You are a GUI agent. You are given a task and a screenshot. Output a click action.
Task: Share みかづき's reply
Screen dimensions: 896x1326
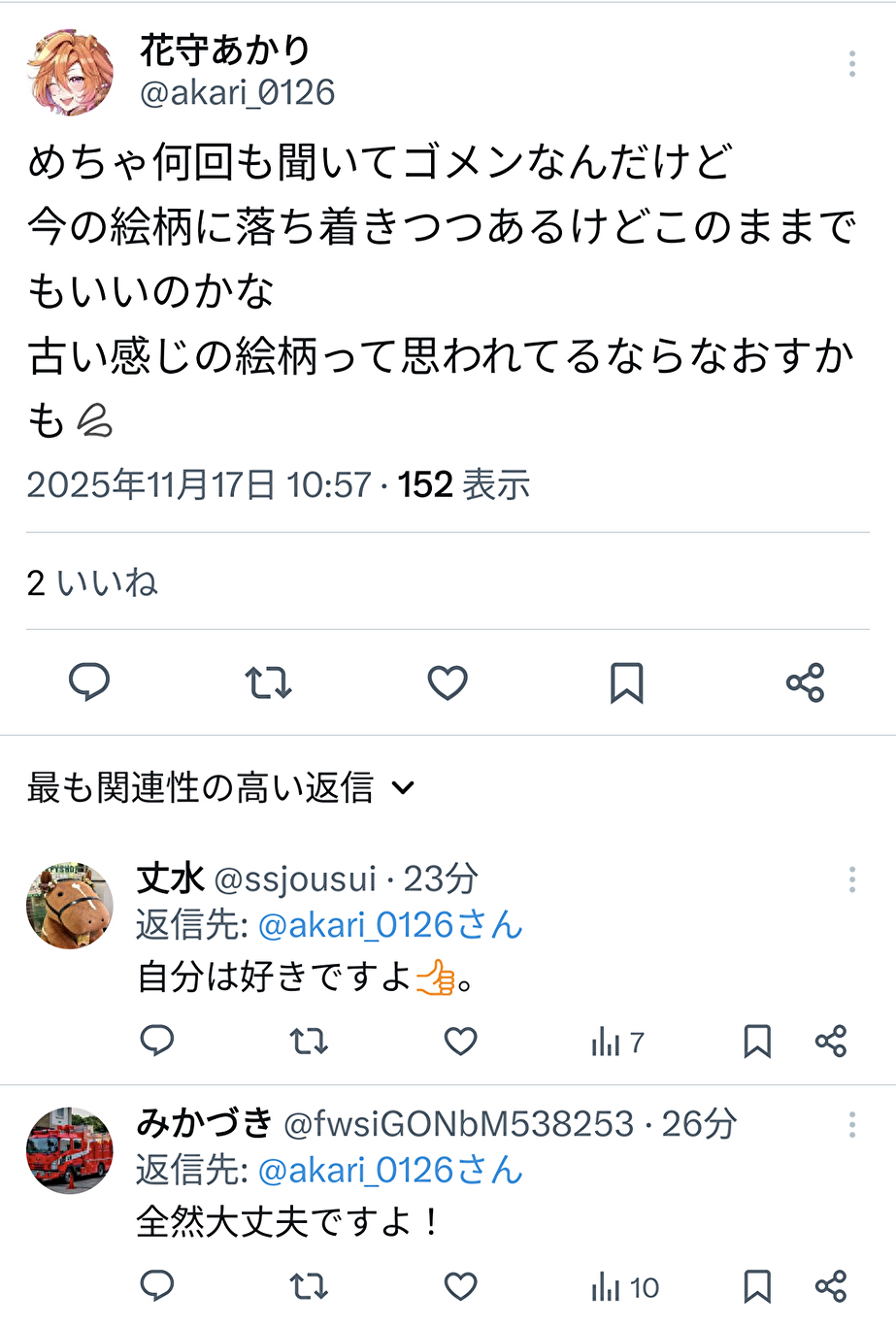pos(831,1286)
